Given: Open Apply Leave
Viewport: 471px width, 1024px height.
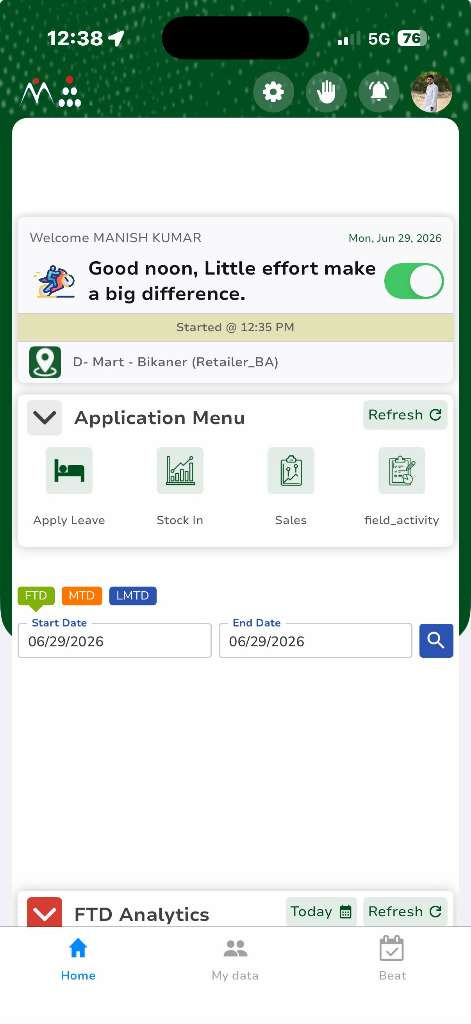Looking at the screenshot, I should click(x=69, y=487).
